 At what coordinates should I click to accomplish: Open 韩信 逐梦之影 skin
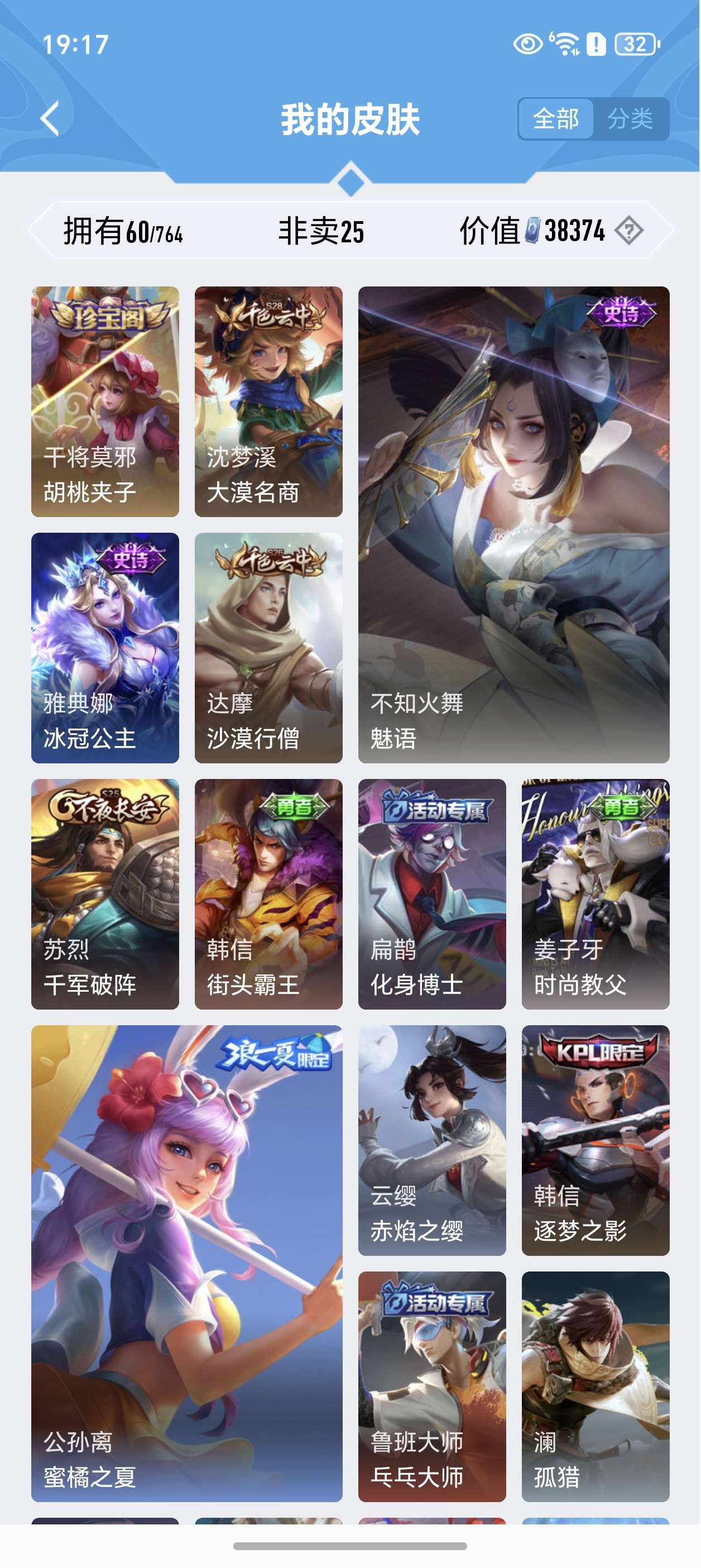(x=595, y=1140)
